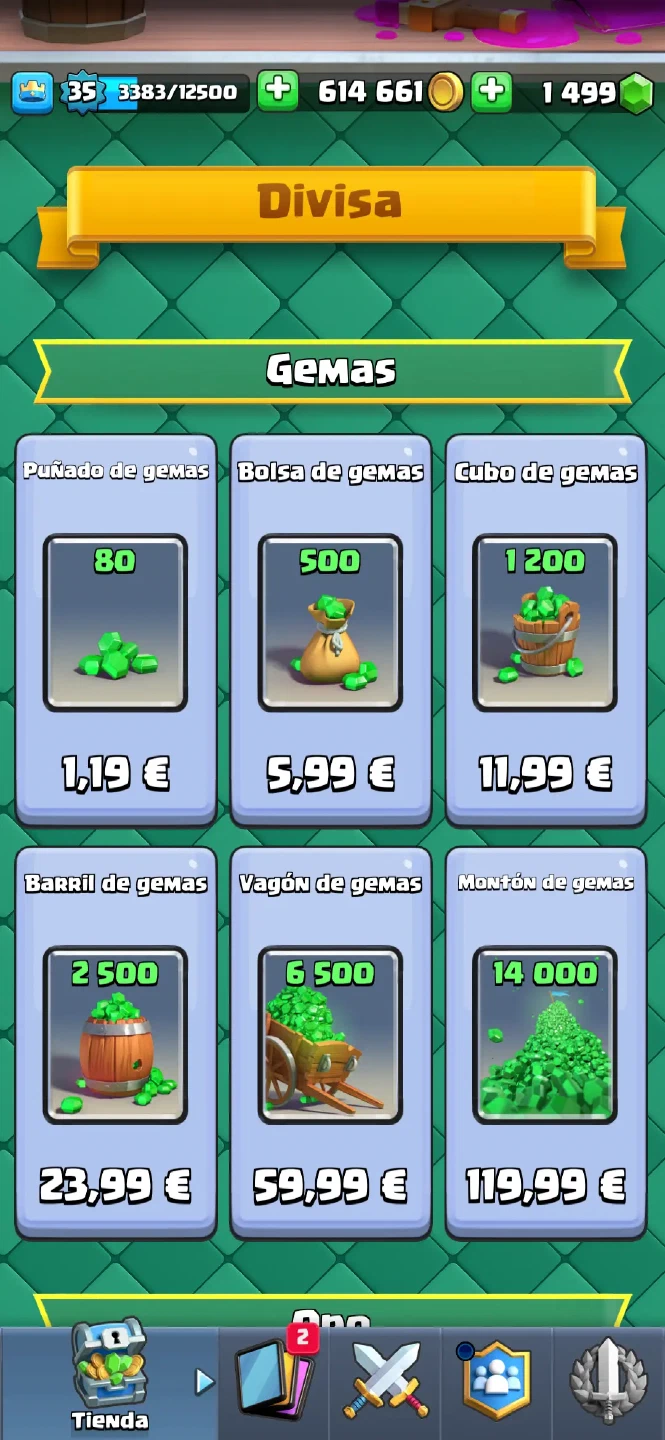The image size is (665, 1440).
Task: Open the King level experience badge
Action: click(x=82, y=92)
